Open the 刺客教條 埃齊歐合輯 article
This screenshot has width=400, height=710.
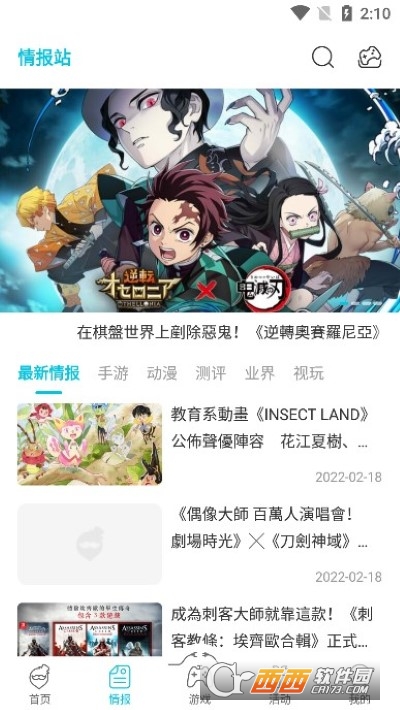(200, 629)
